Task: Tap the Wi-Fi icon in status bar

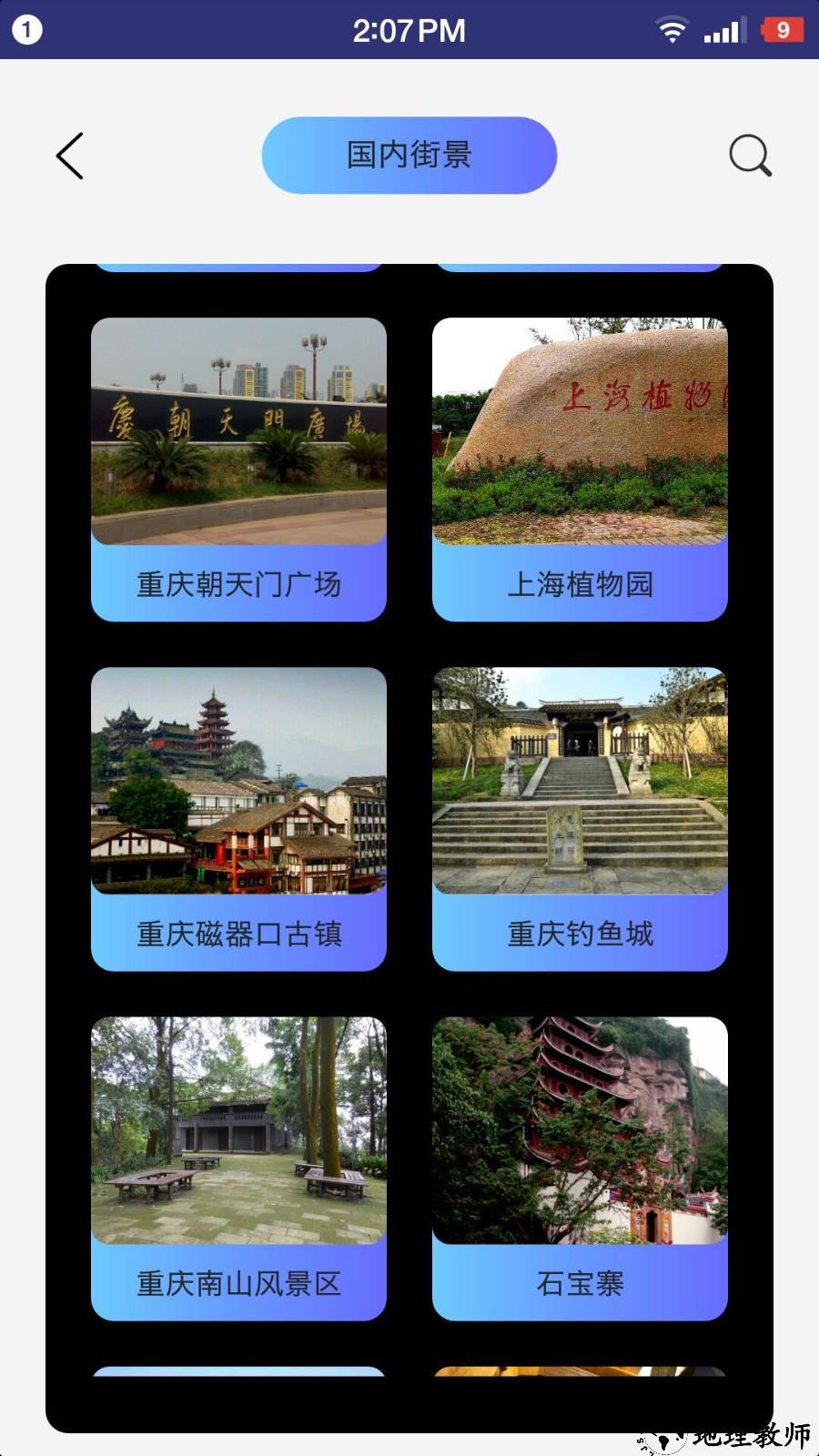Action: tap(673, 29)
